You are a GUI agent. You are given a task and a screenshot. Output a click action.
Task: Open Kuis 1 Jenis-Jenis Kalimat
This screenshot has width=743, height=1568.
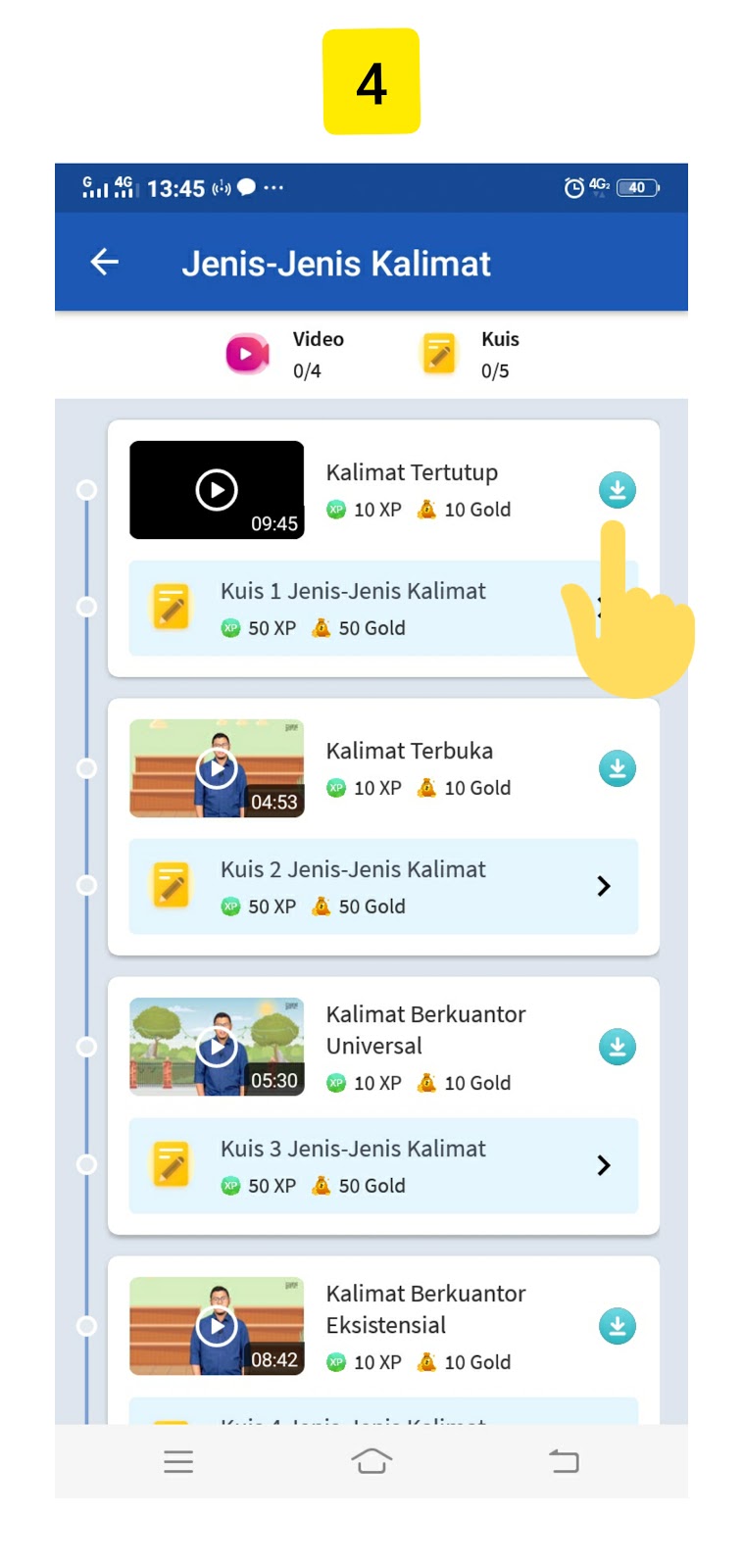(x=383, y=609)
